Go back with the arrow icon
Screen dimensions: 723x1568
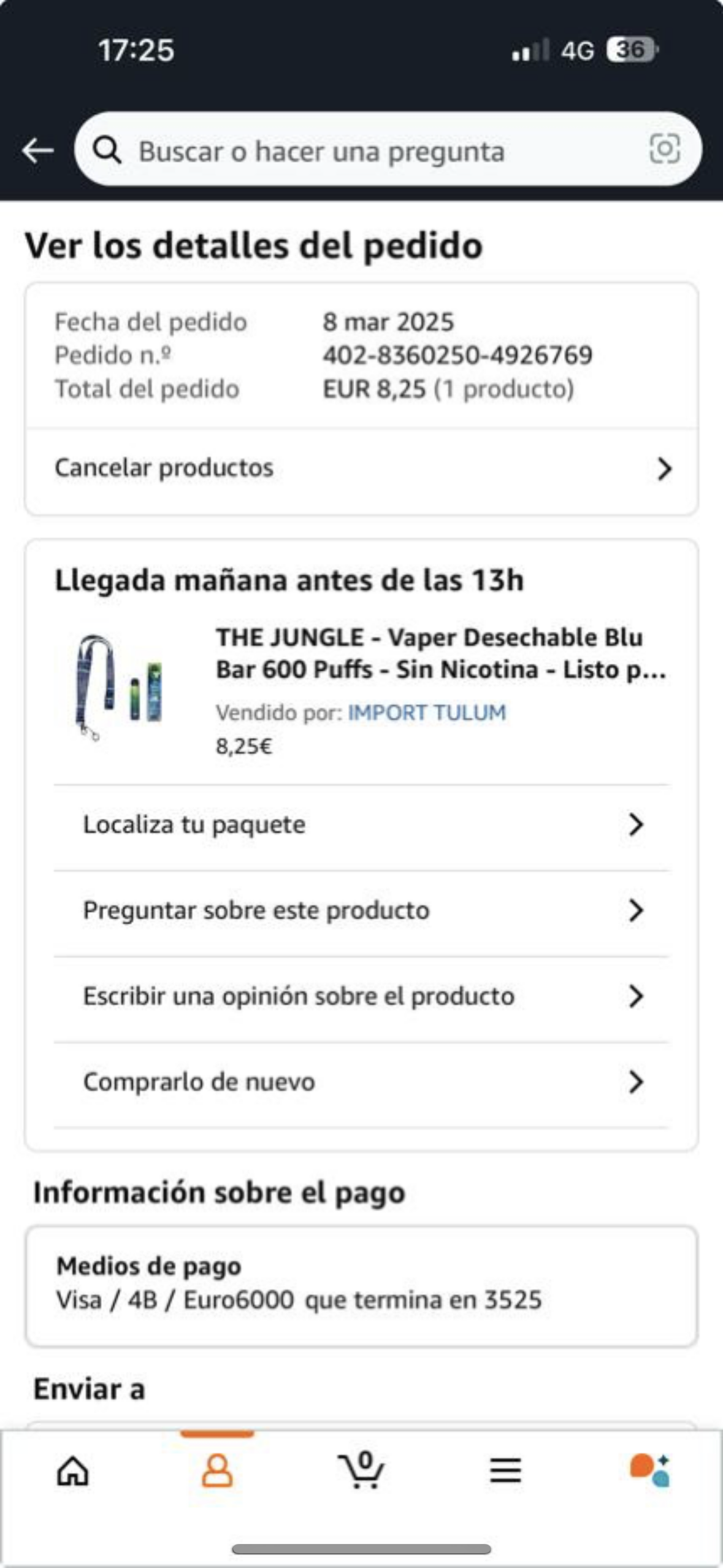(x=38, y=150)
